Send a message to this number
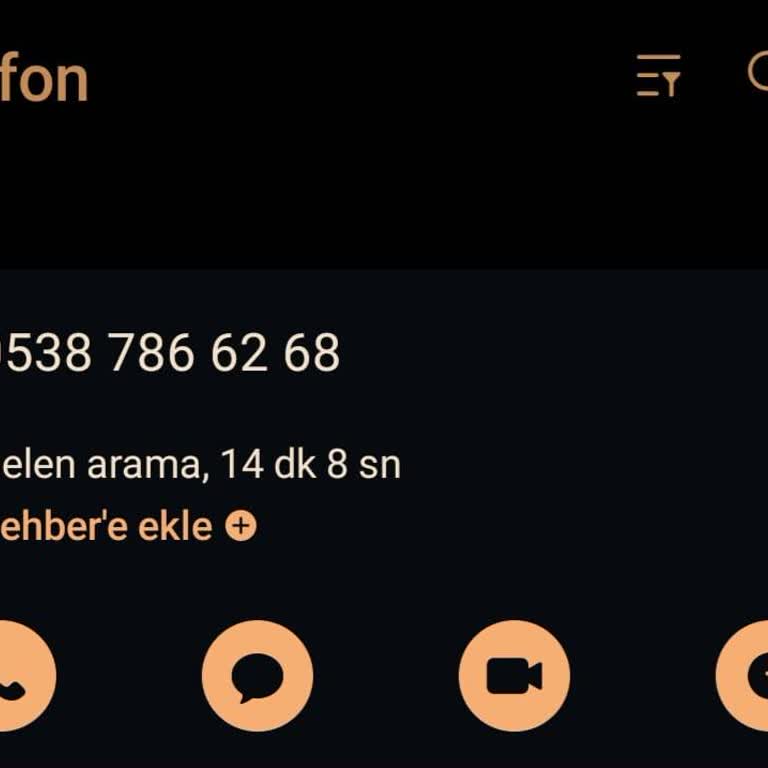This screenshot has height=768, width=768. [257, 676]
